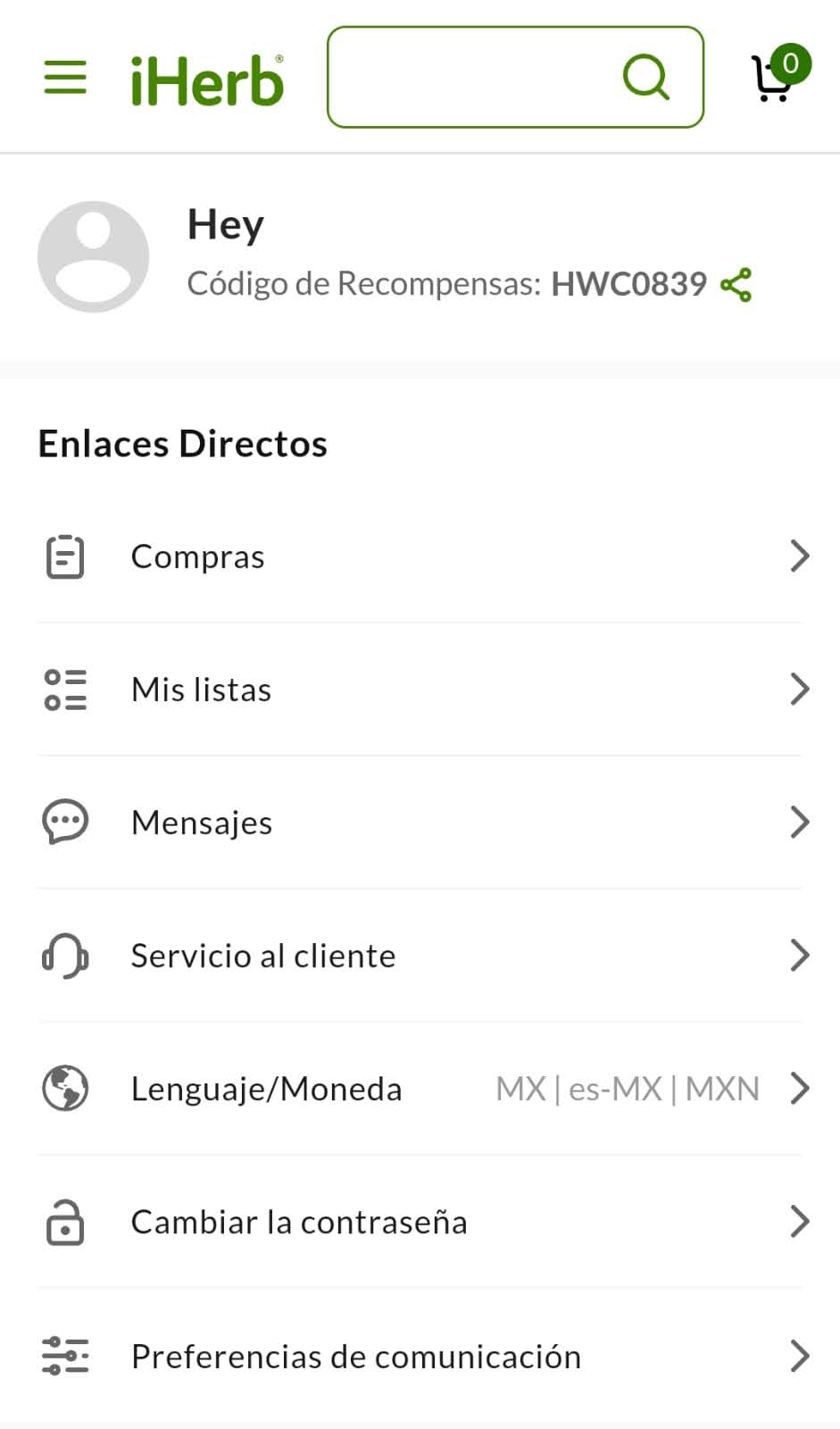
Task: Open the profile avatar
Action: coord(93,257)
